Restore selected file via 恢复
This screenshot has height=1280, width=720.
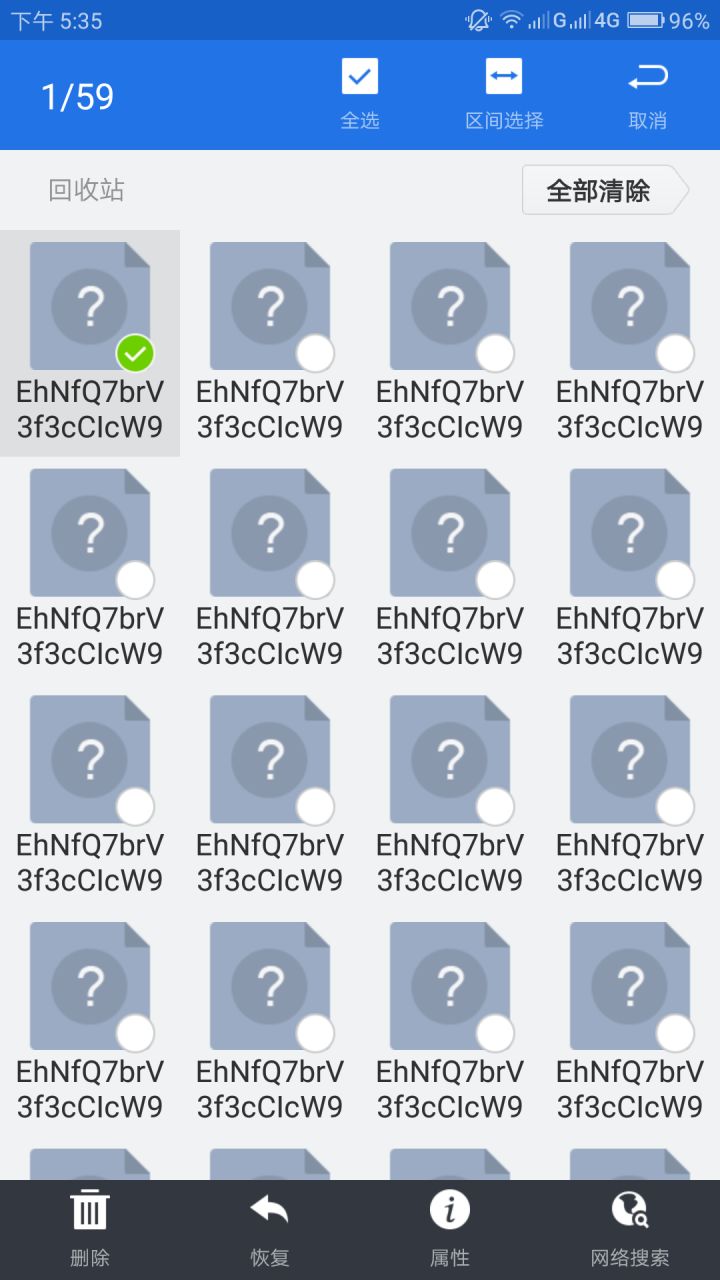pos(270,1230)
